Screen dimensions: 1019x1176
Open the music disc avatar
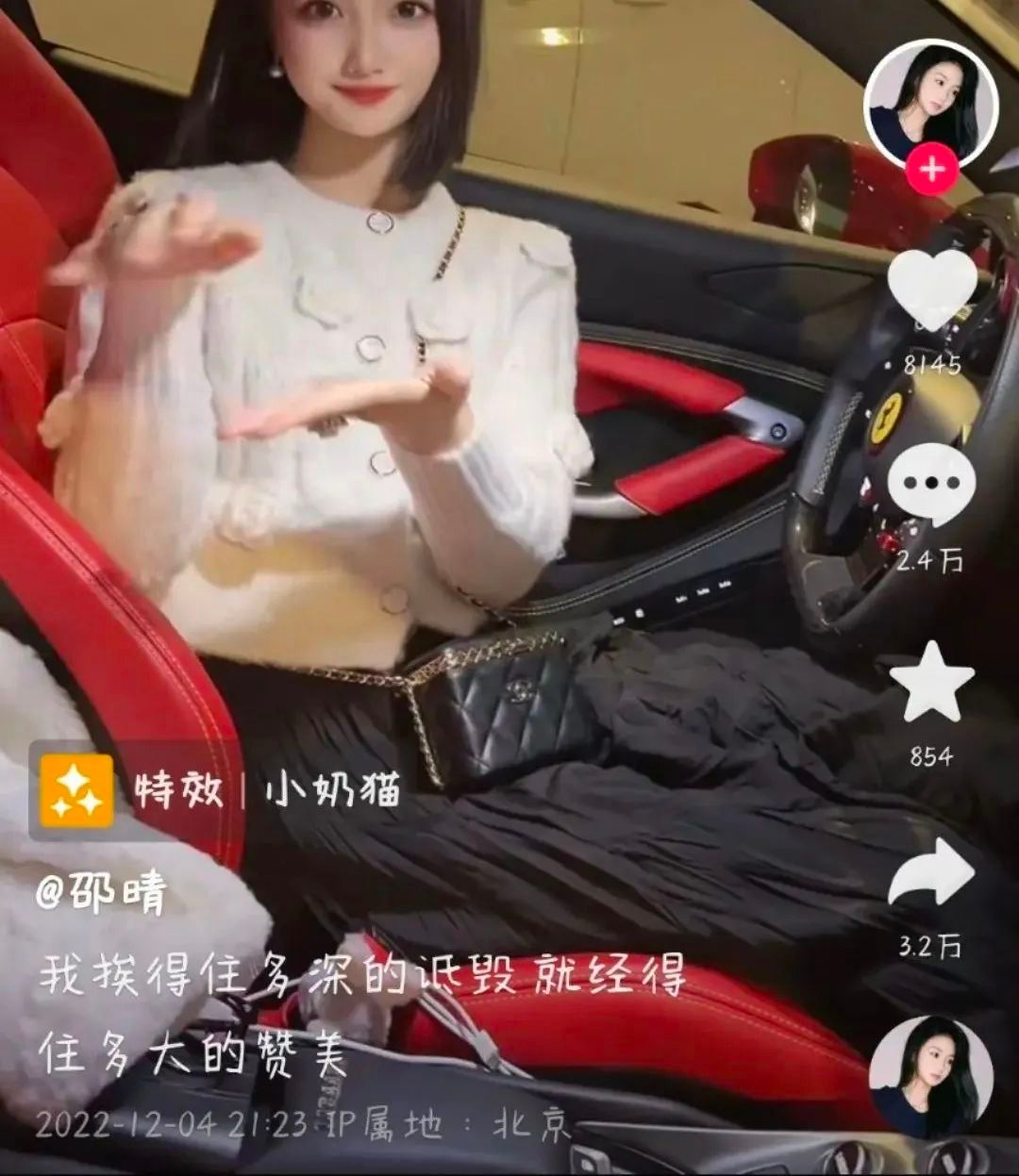click(929, 1075)
